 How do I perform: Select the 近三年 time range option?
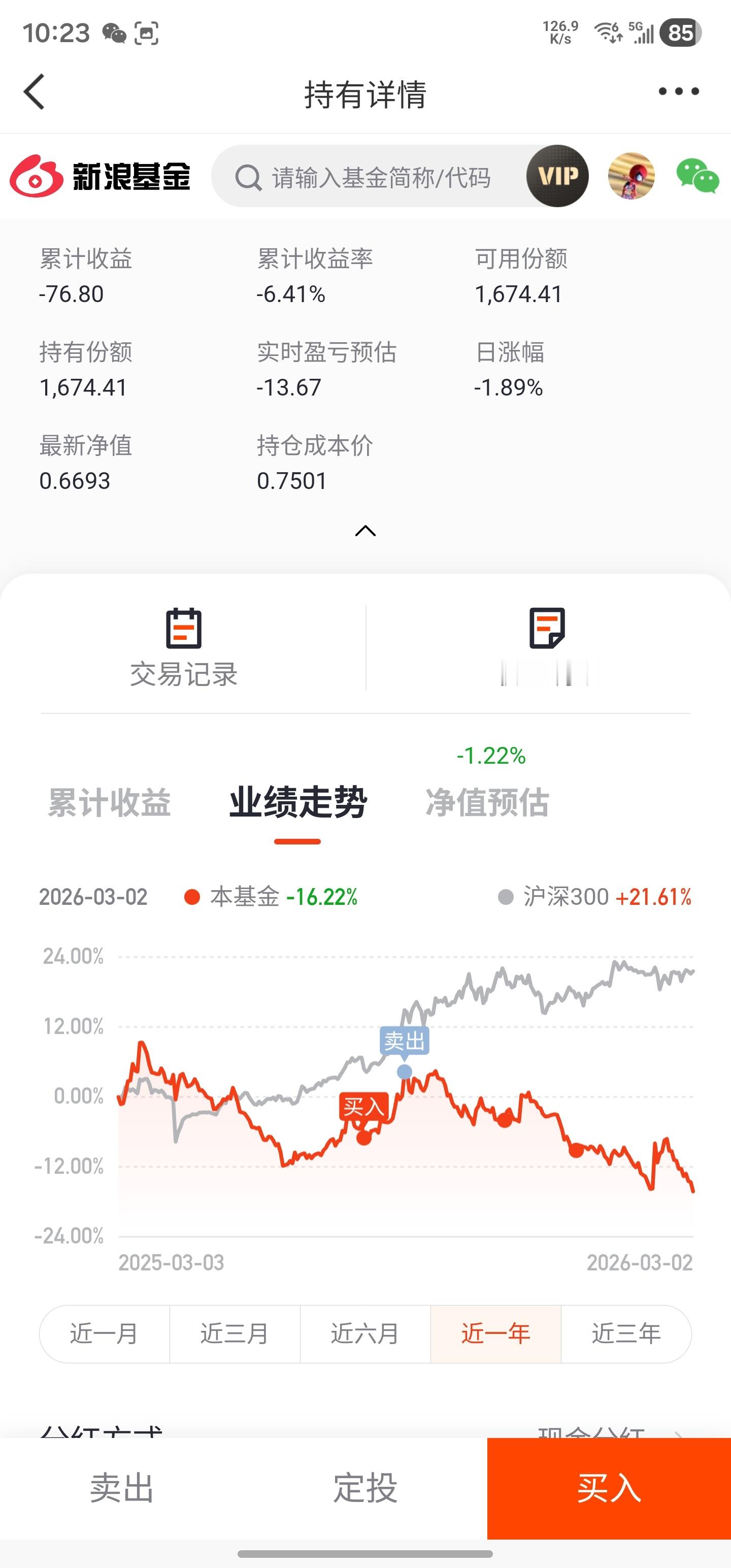626,1333
